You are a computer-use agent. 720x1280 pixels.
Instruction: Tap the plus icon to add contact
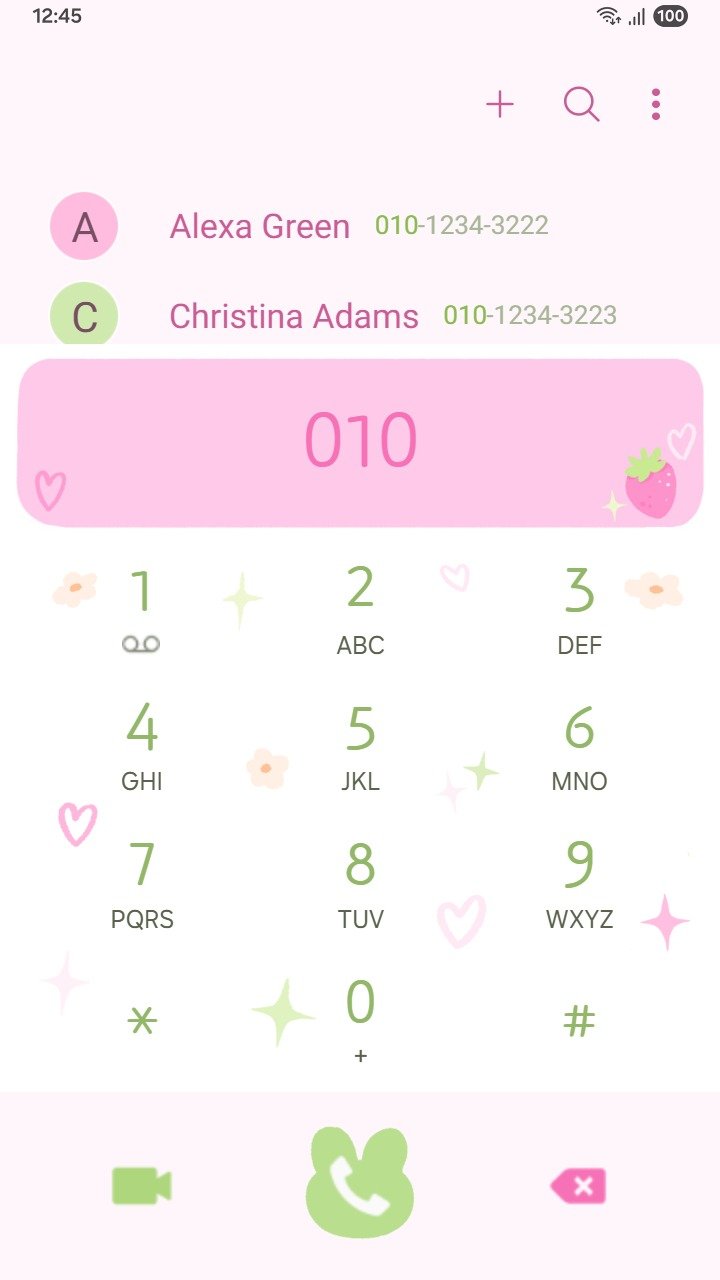(x=499, y=104)
